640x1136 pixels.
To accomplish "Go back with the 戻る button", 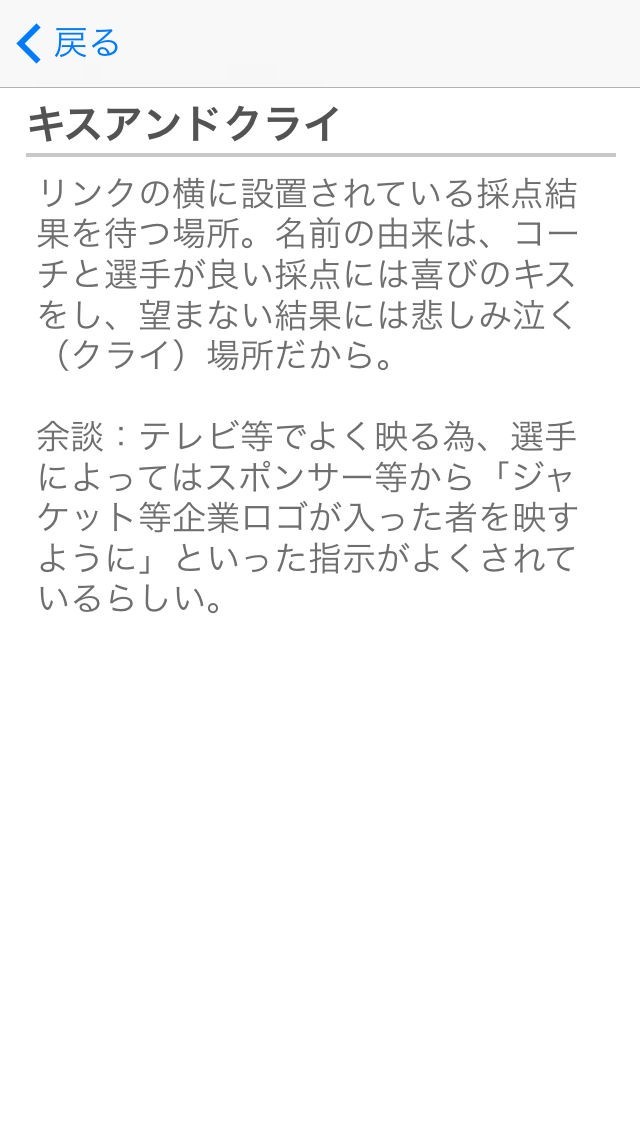I will 67,43.
